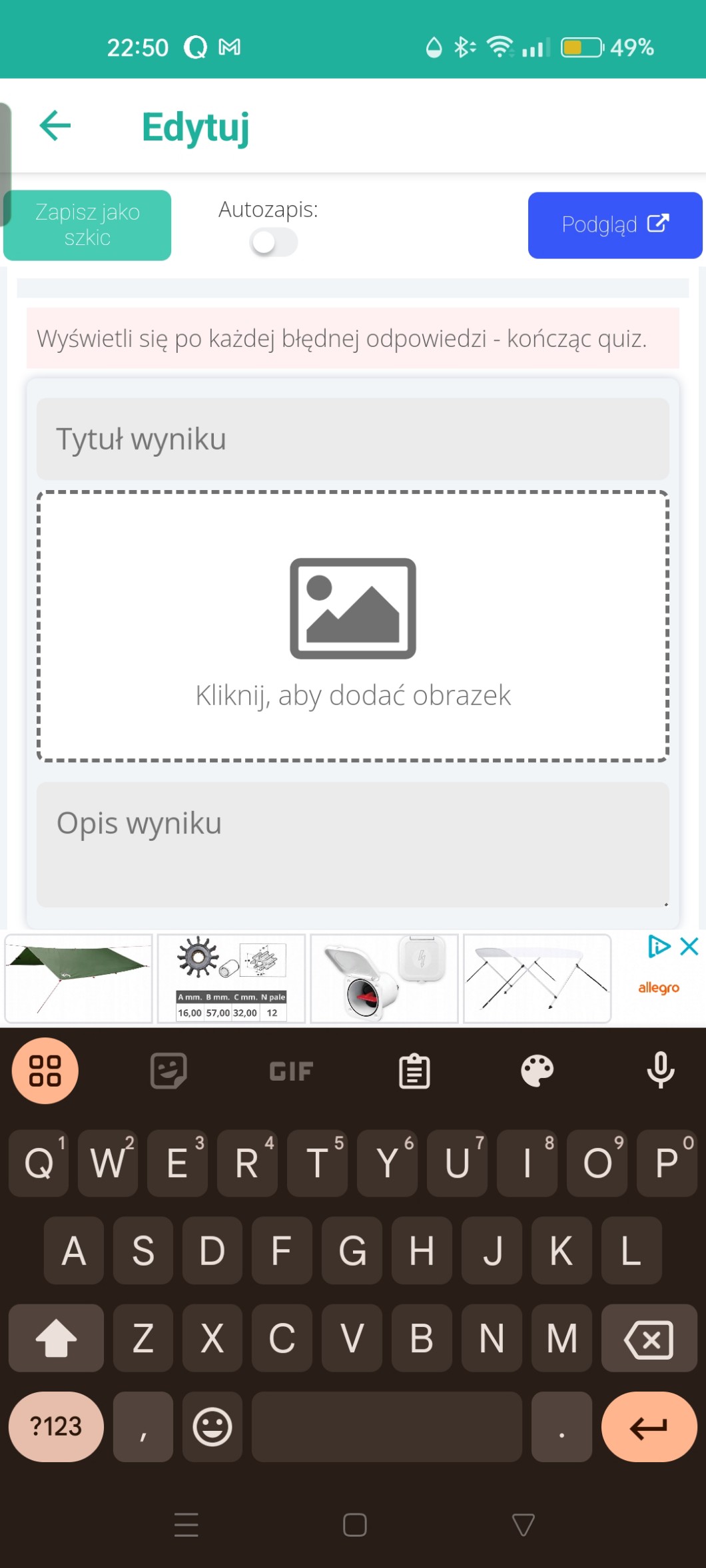Open the white bimini top ad
The width and height of the screenshot is (706, 1568).
point(537,978)
